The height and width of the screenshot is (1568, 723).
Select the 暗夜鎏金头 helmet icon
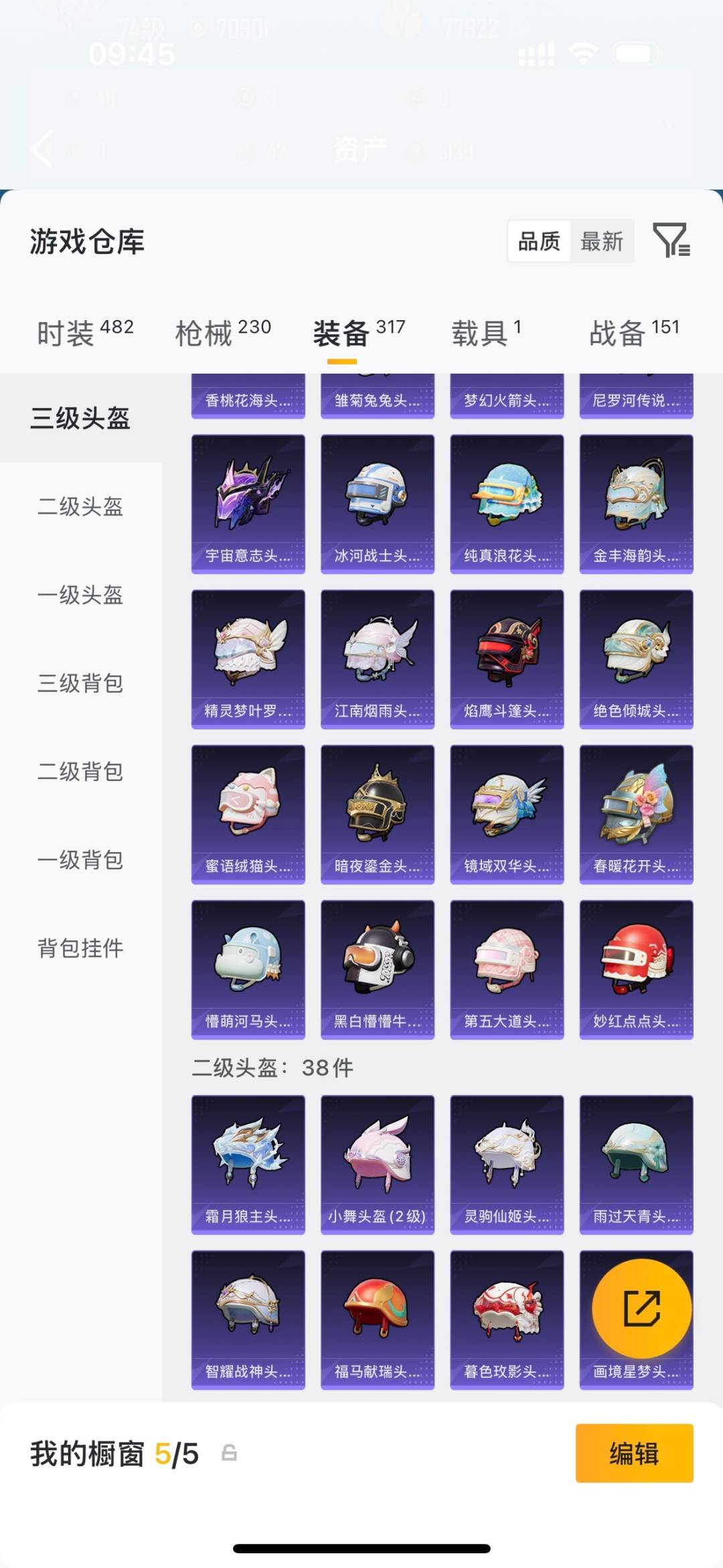[377, 812]
